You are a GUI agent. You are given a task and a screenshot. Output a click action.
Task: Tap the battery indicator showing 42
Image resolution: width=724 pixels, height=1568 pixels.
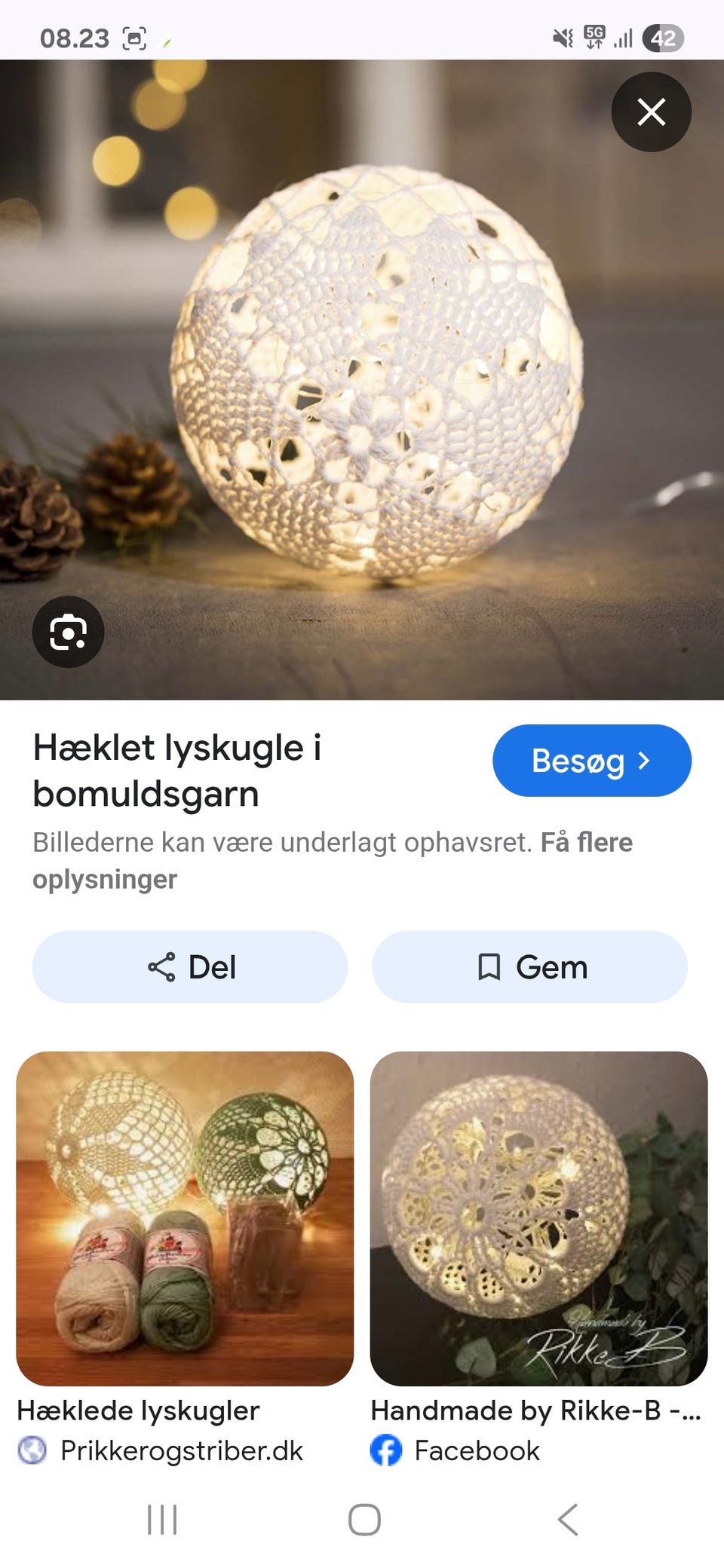661,36
